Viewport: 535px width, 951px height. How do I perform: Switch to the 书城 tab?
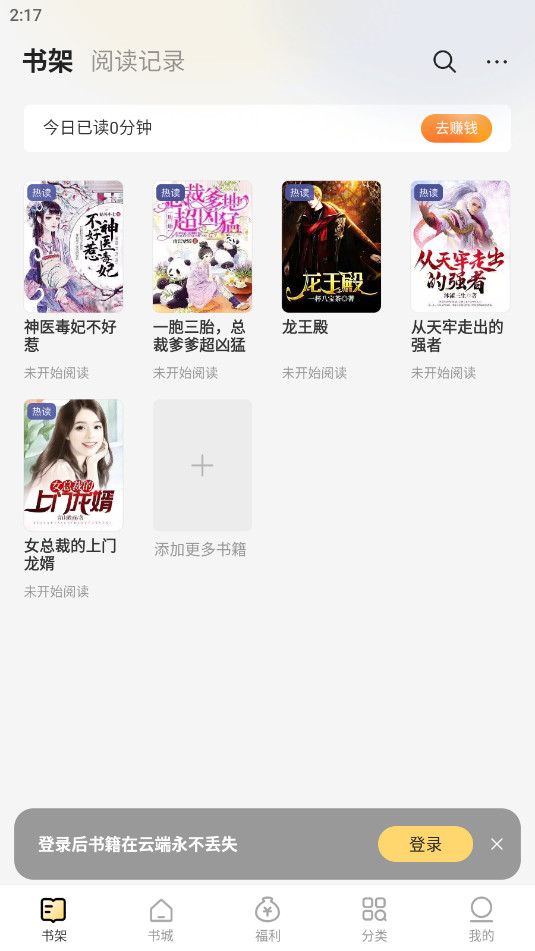pyautogui.click(x=161, y=920)
